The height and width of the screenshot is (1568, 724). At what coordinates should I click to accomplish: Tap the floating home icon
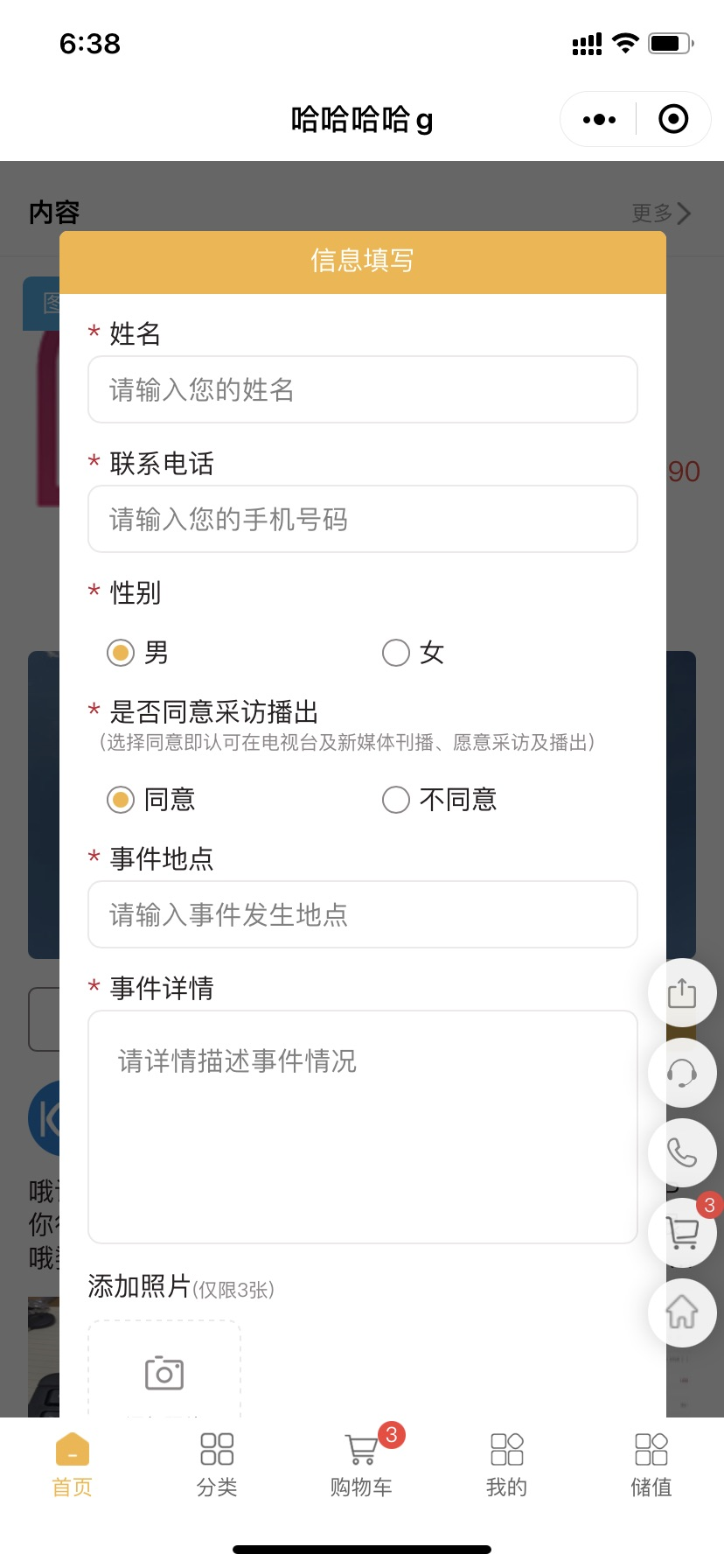click(x=682, y=1312)
